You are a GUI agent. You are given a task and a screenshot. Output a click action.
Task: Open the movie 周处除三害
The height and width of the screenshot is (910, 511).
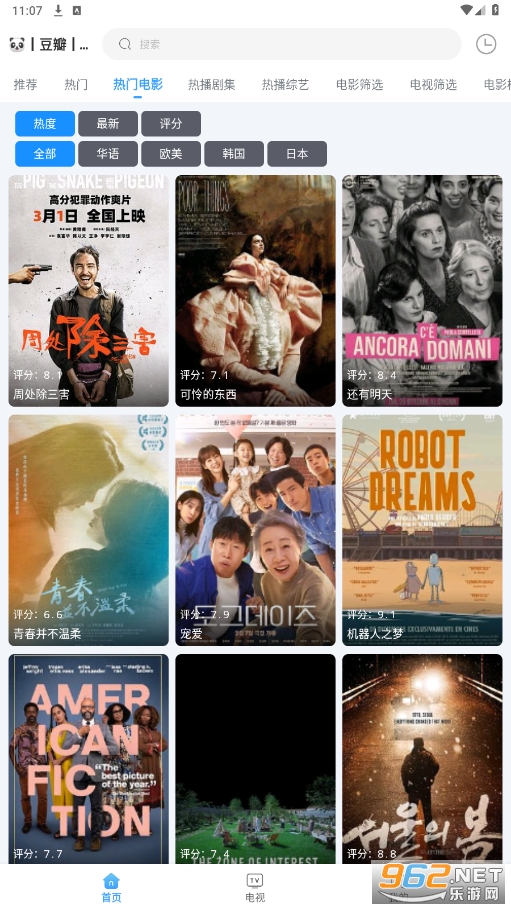click(x=88, y=291)
